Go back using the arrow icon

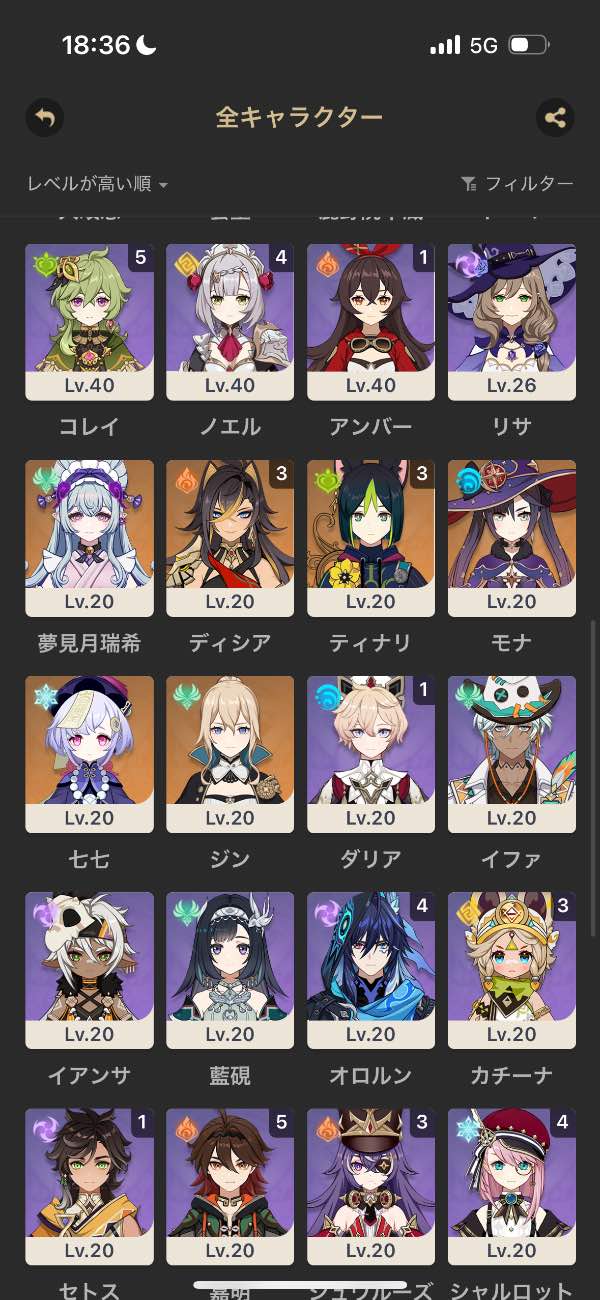[44, 118]
